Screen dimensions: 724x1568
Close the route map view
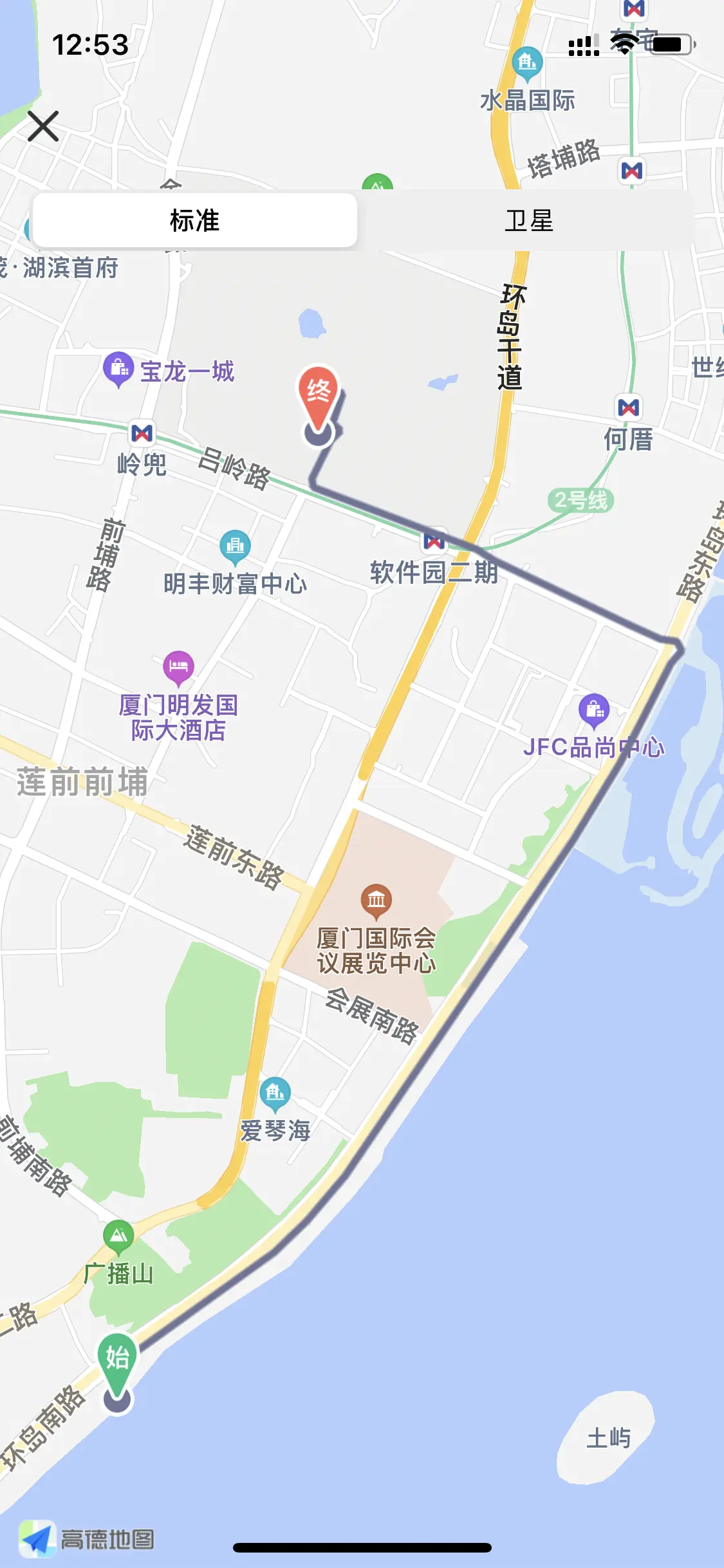[43, 126]
